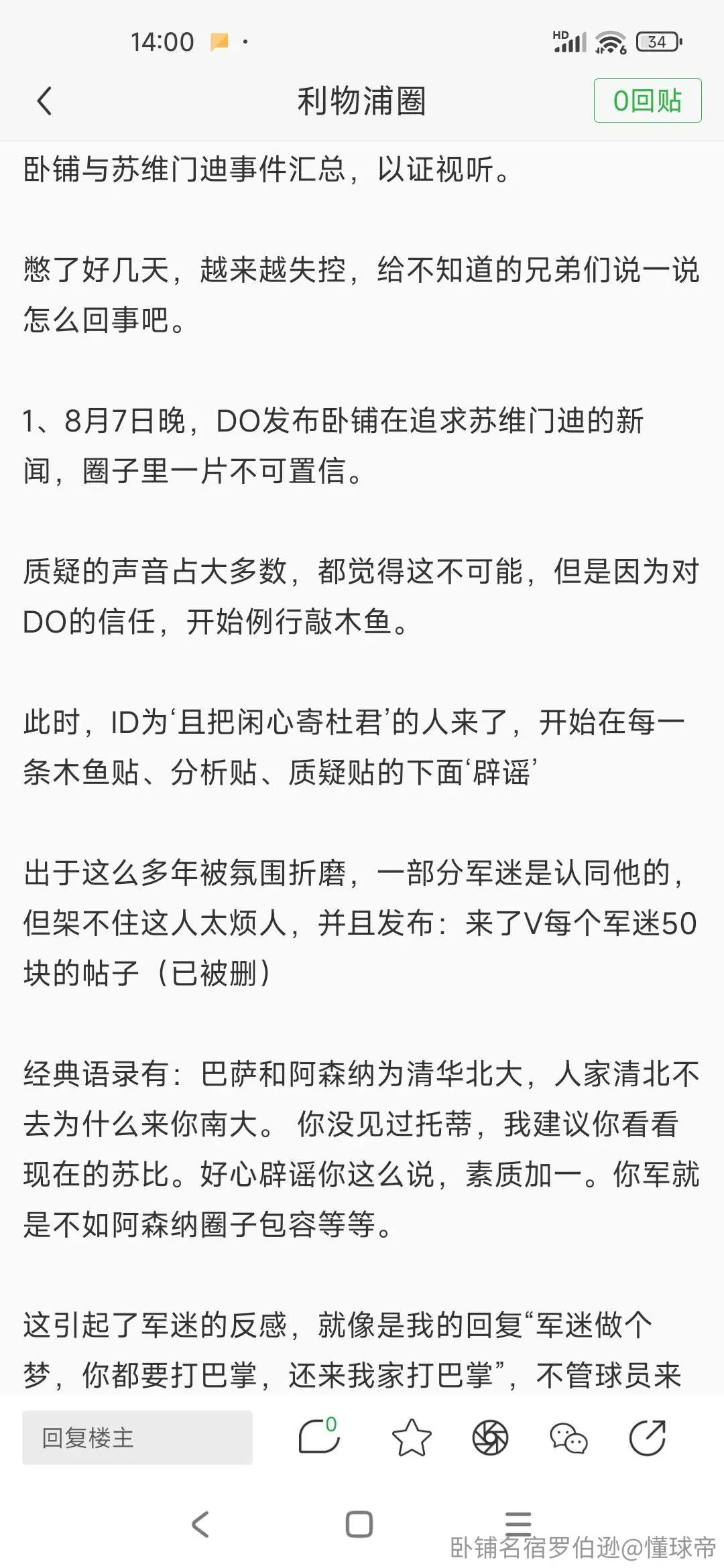Go back from the 利物浦圈 thread
This screenshot has width=724, height=1568.
(44, 101)
